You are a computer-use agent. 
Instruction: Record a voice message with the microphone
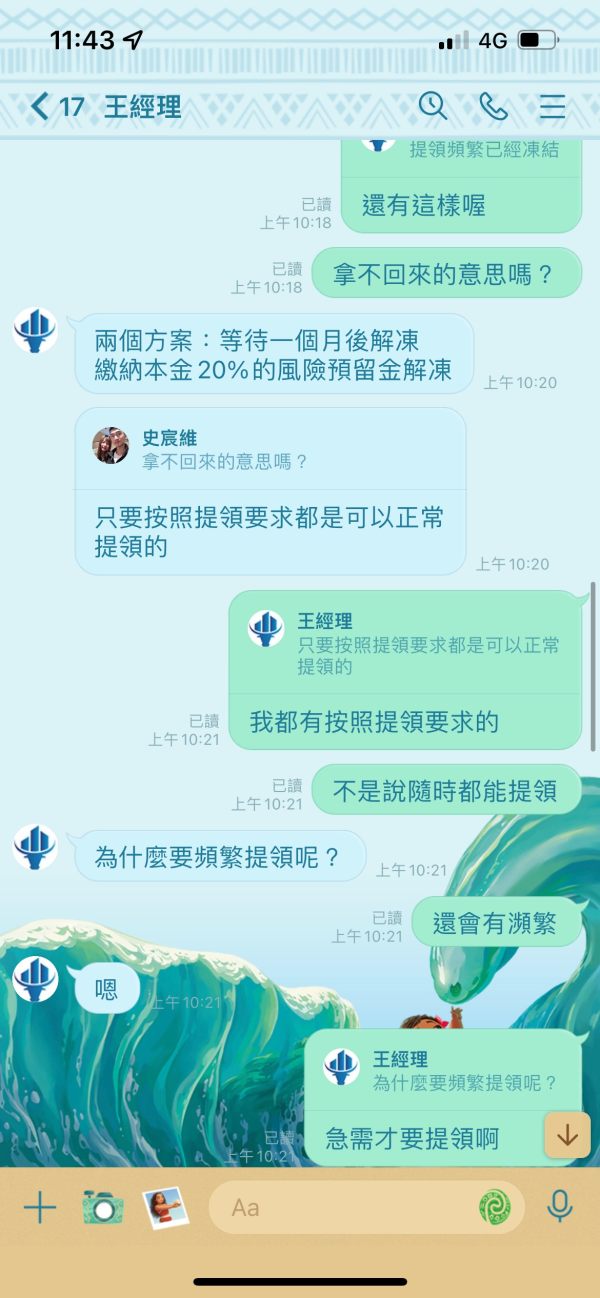[560, 1208]
